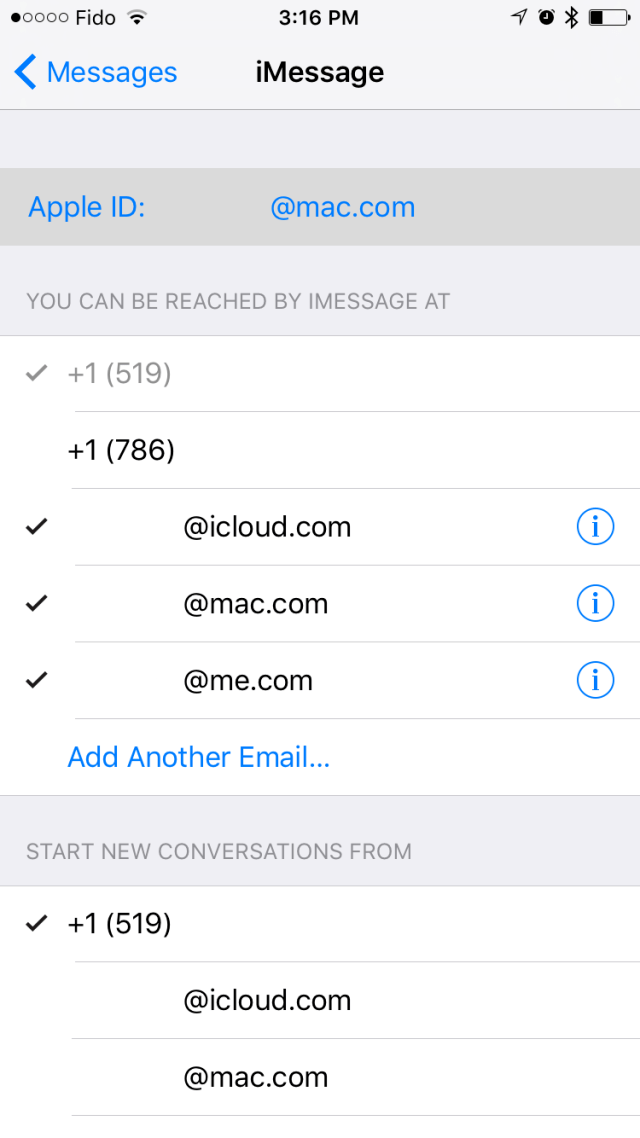The image size is (640, 1138).
Task: Open info for the @me.com address
Action: (x=595, y=680)
